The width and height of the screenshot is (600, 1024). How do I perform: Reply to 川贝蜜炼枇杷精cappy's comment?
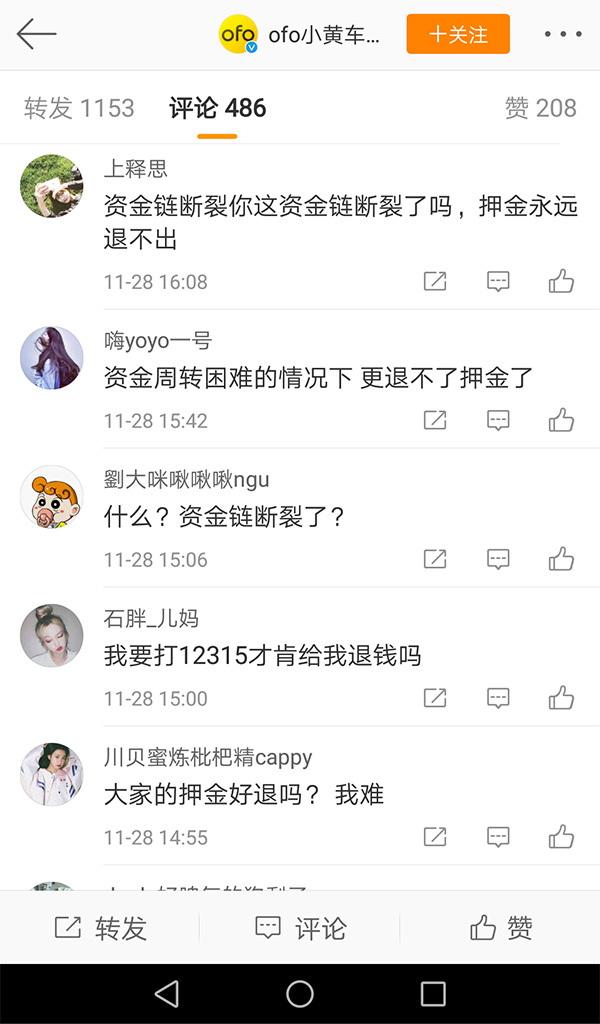pyautogui.click(x=498, y=837)
